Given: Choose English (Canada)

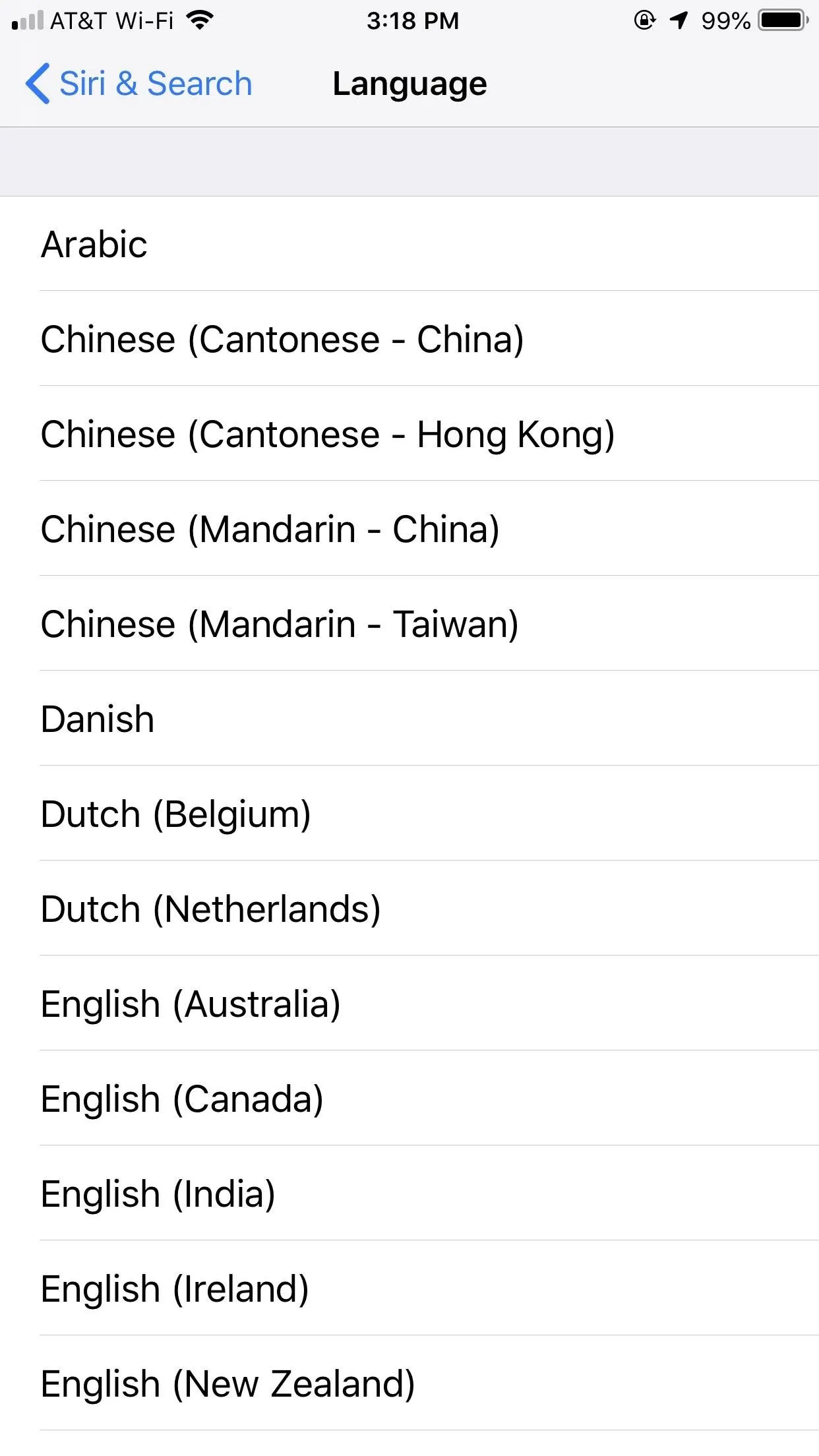Looking at the screenshot, I should pyautogui.click(x=409, y=1099).
